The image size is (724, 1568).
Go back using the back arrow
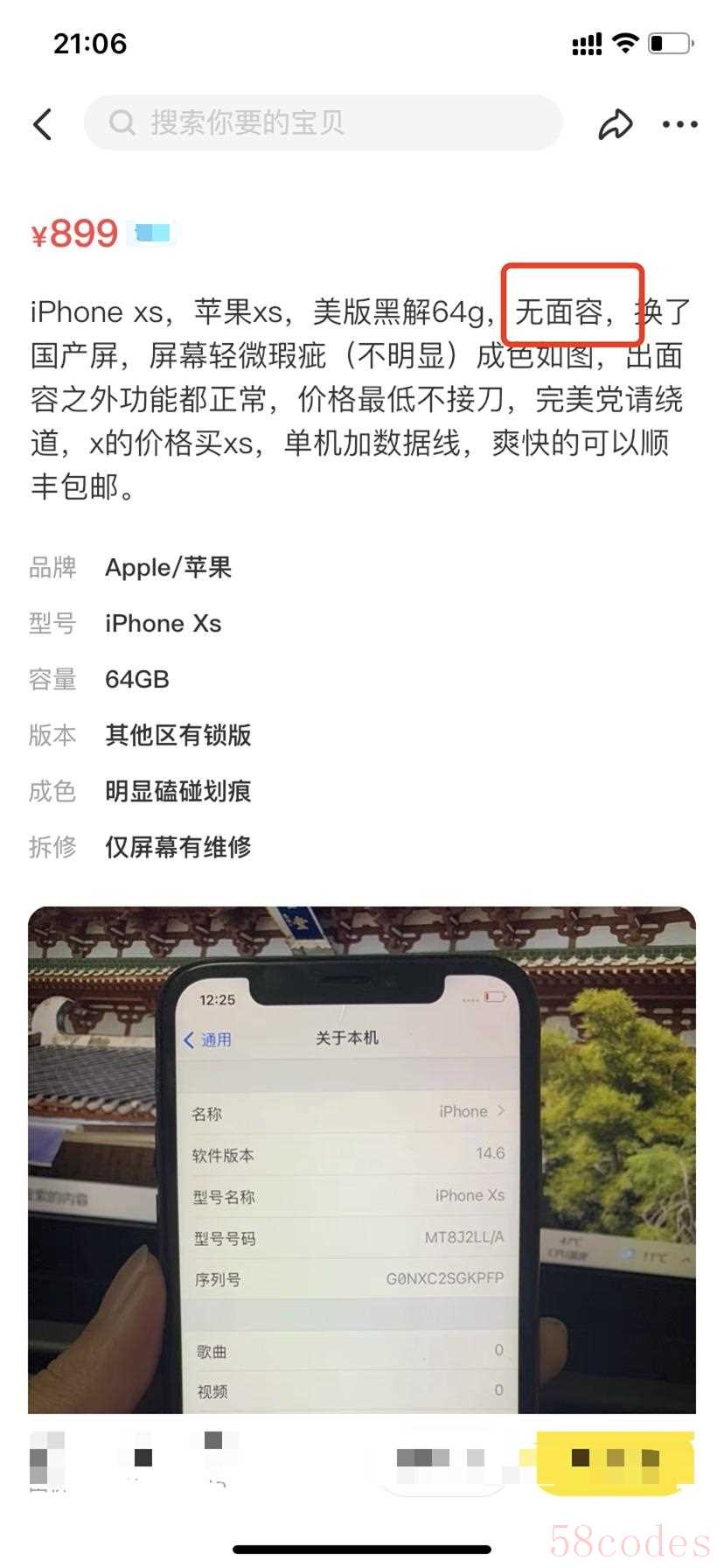43,124
